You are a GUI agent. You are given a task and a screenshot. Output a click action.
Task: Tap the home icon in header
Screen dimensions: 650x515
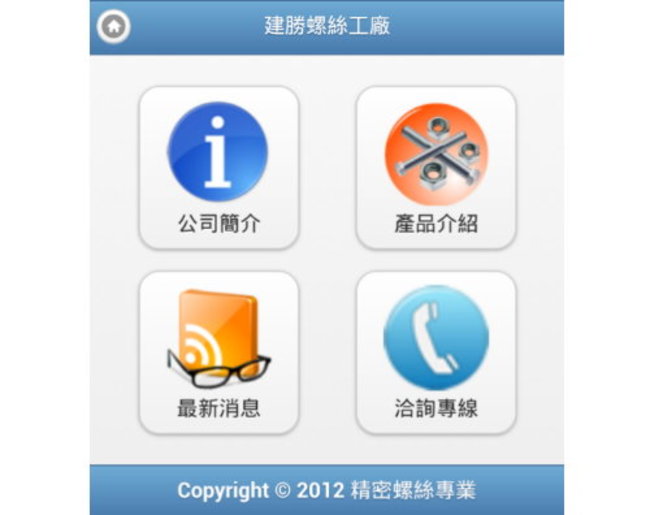(114, 26)
